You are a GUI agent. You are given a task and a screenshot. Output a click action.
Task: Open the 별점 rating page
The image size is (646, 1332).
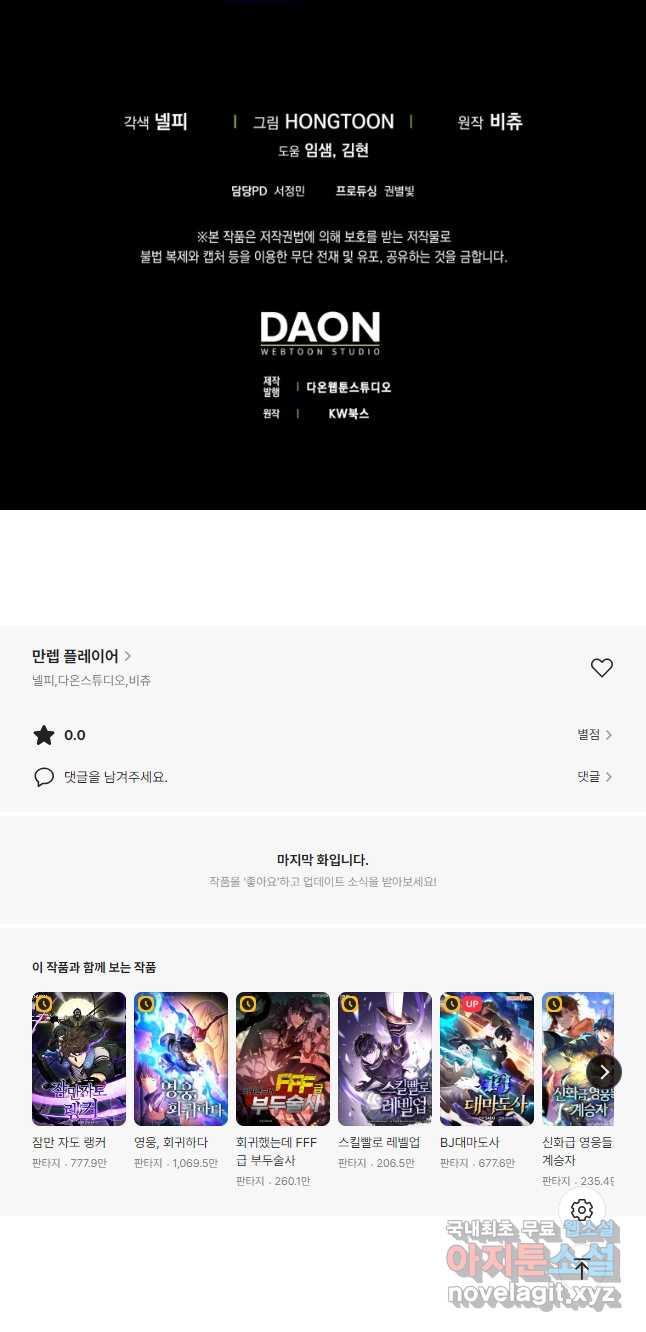(x=594, y=735)
